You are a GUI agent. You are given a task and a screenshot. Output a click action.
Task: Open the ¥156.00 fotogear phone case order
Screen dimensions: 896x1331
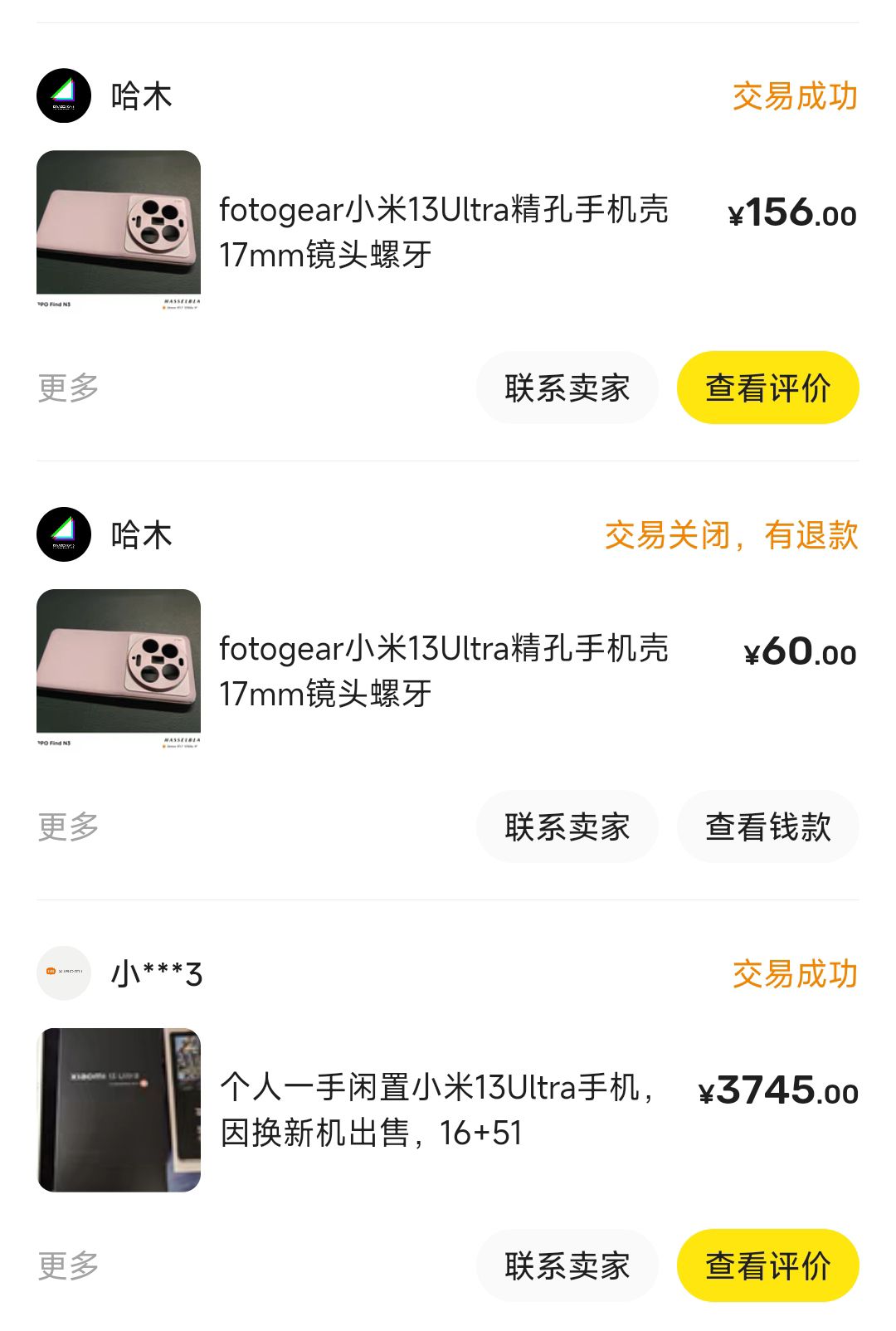[x=443, y=232]
